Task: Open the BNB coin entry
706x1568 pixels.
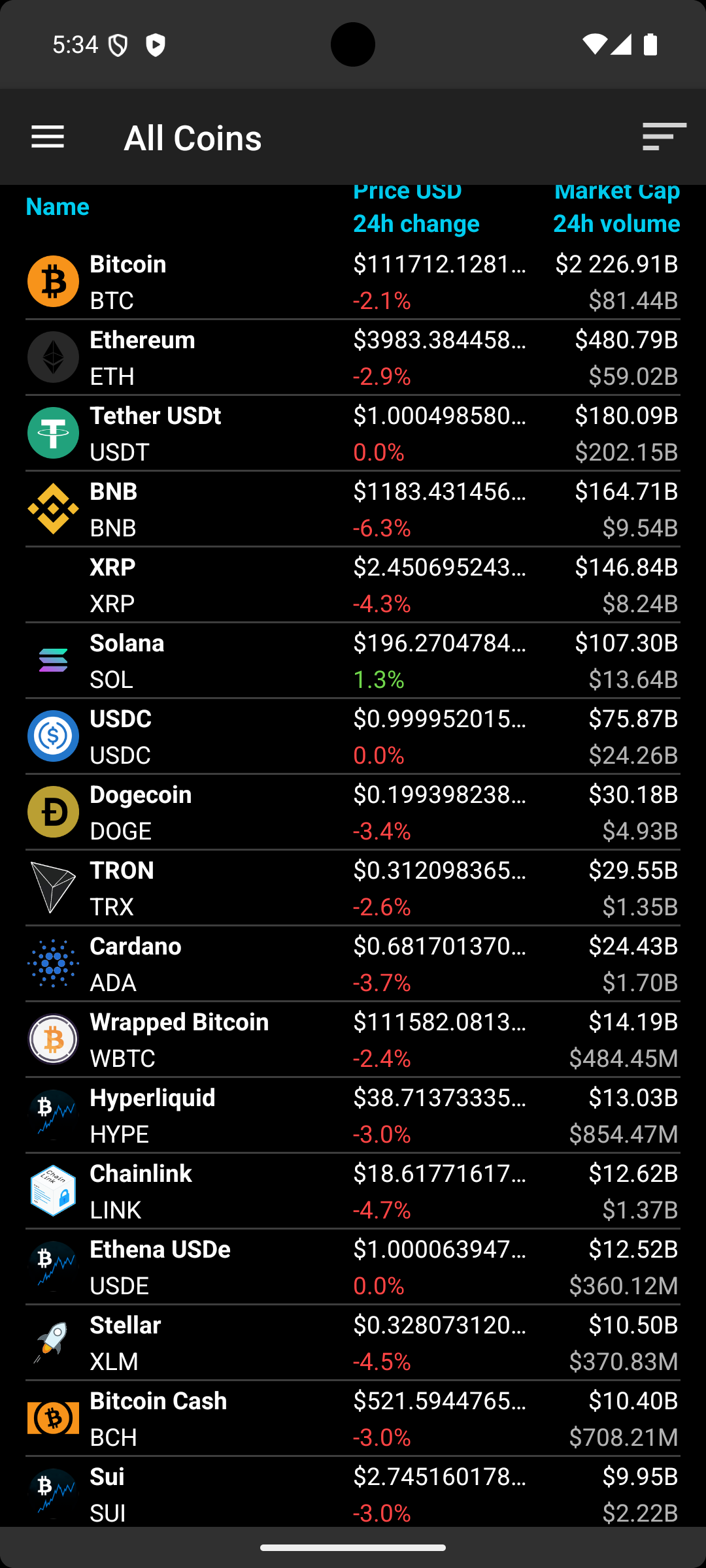Action: [x=353, y=510]
